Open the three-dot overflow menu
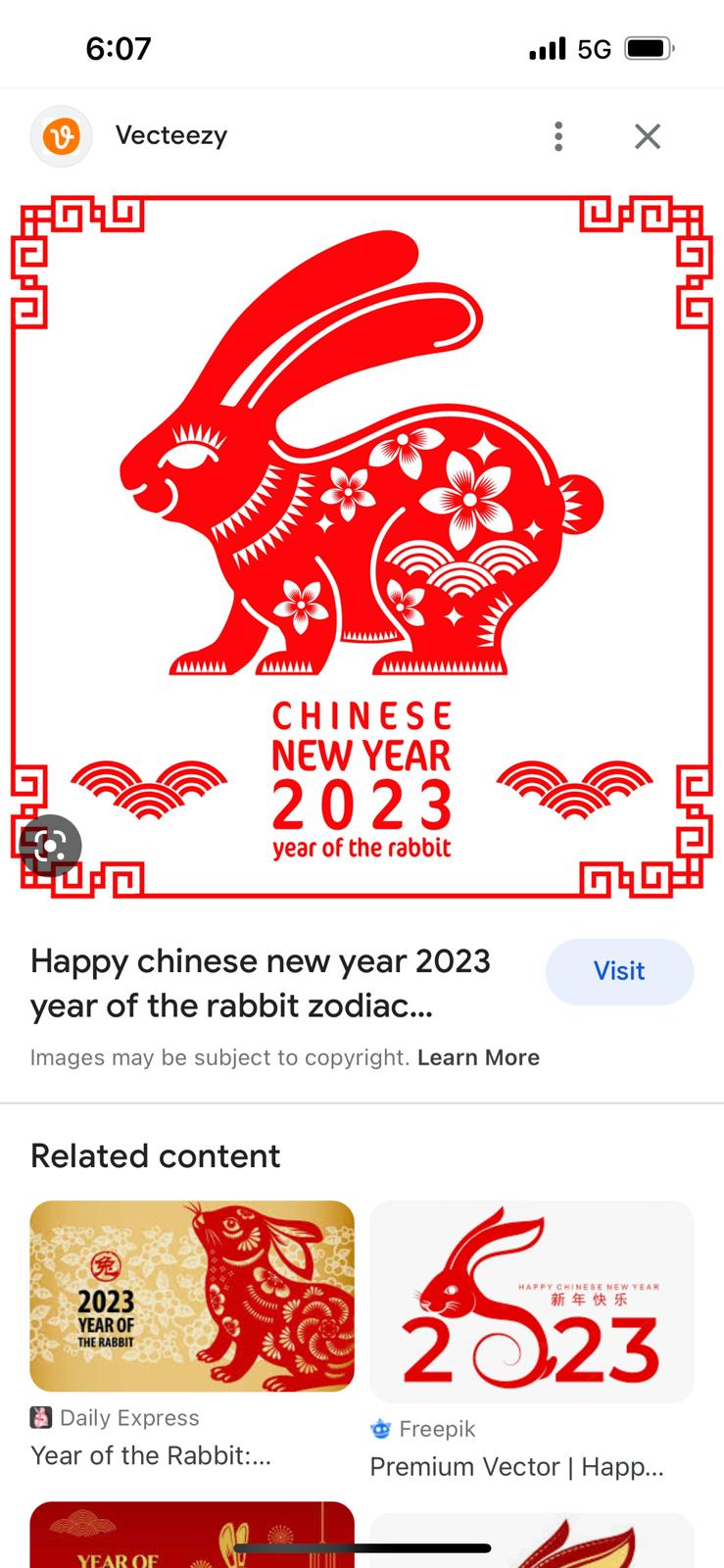The height and width of the screenshot is (1568, 724). point(558,136)
